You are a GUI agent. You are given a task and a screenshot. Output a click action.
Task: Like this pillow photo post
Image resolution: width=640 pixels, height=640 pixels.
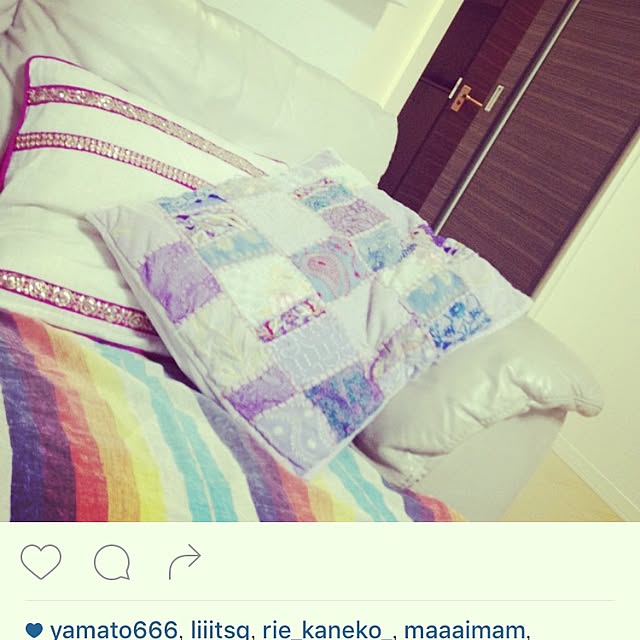click(41, 562)
